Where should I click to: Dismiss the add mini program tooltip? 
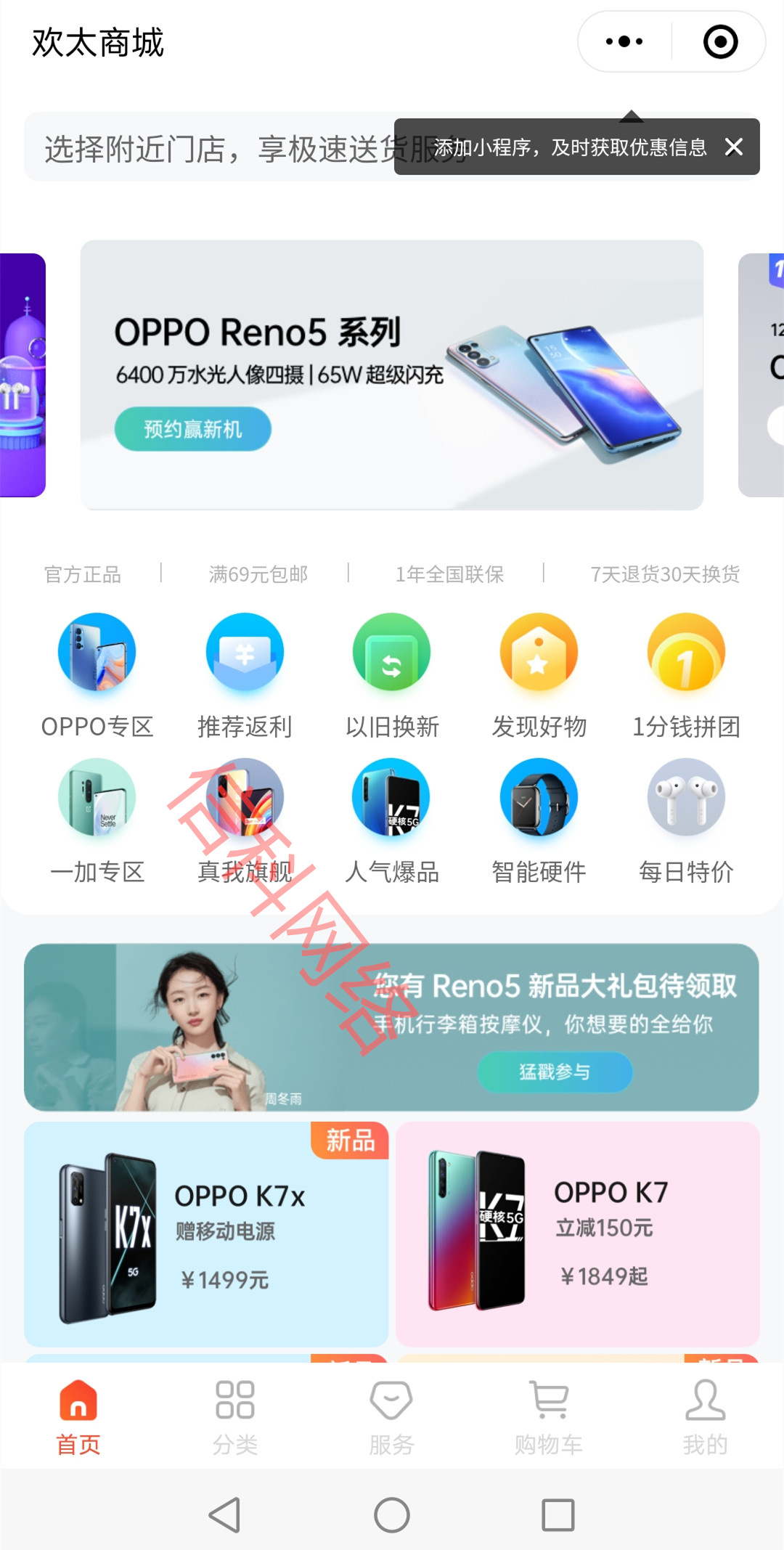pos(734,147)
